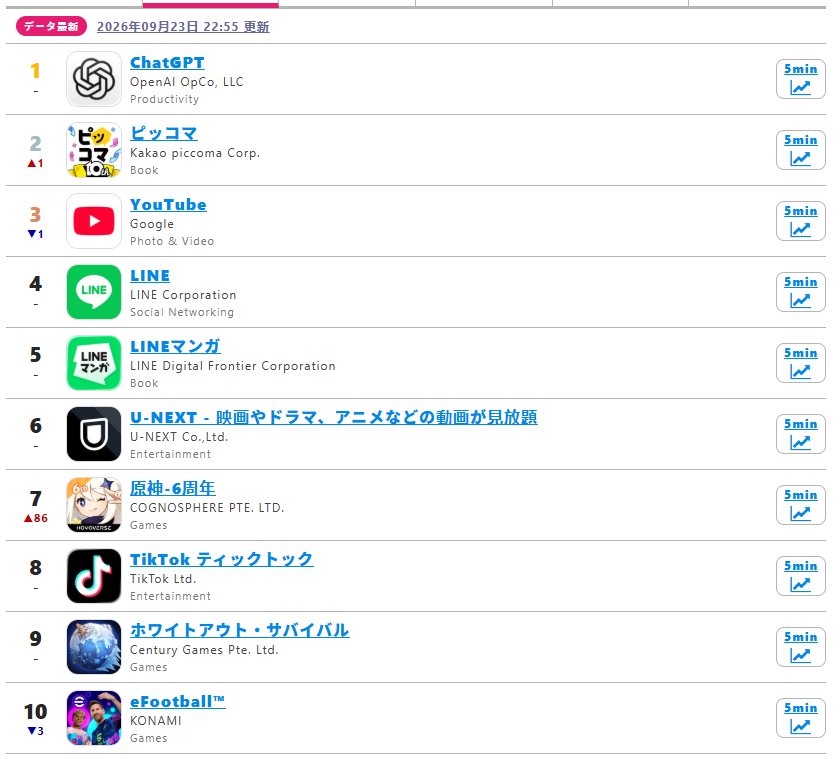
Task: Open the ホワイトアウト・サバイバル link
Action: pyautogui.click(x=240, y=630)
